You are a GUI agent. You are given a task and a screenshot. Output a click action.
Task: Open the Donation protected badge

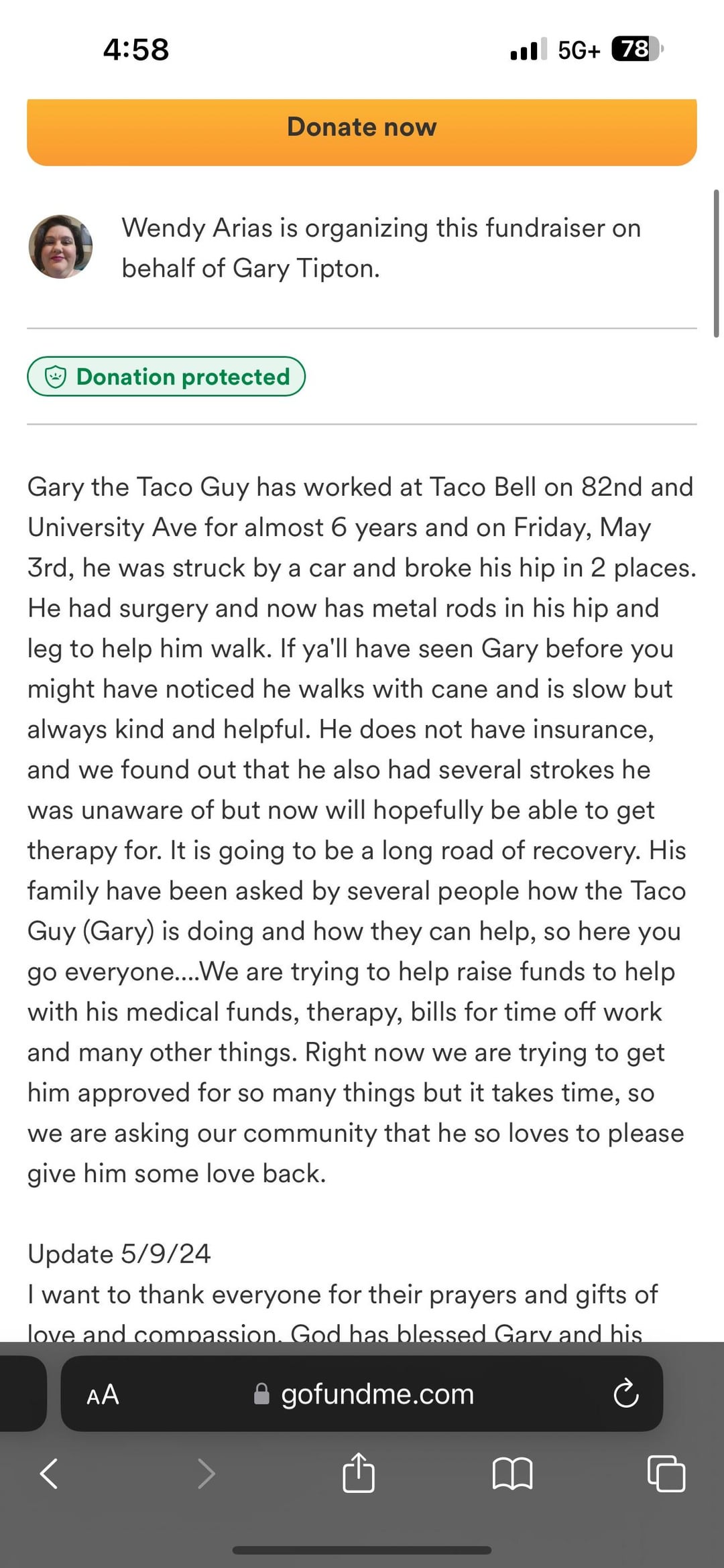tap(166, 377)
